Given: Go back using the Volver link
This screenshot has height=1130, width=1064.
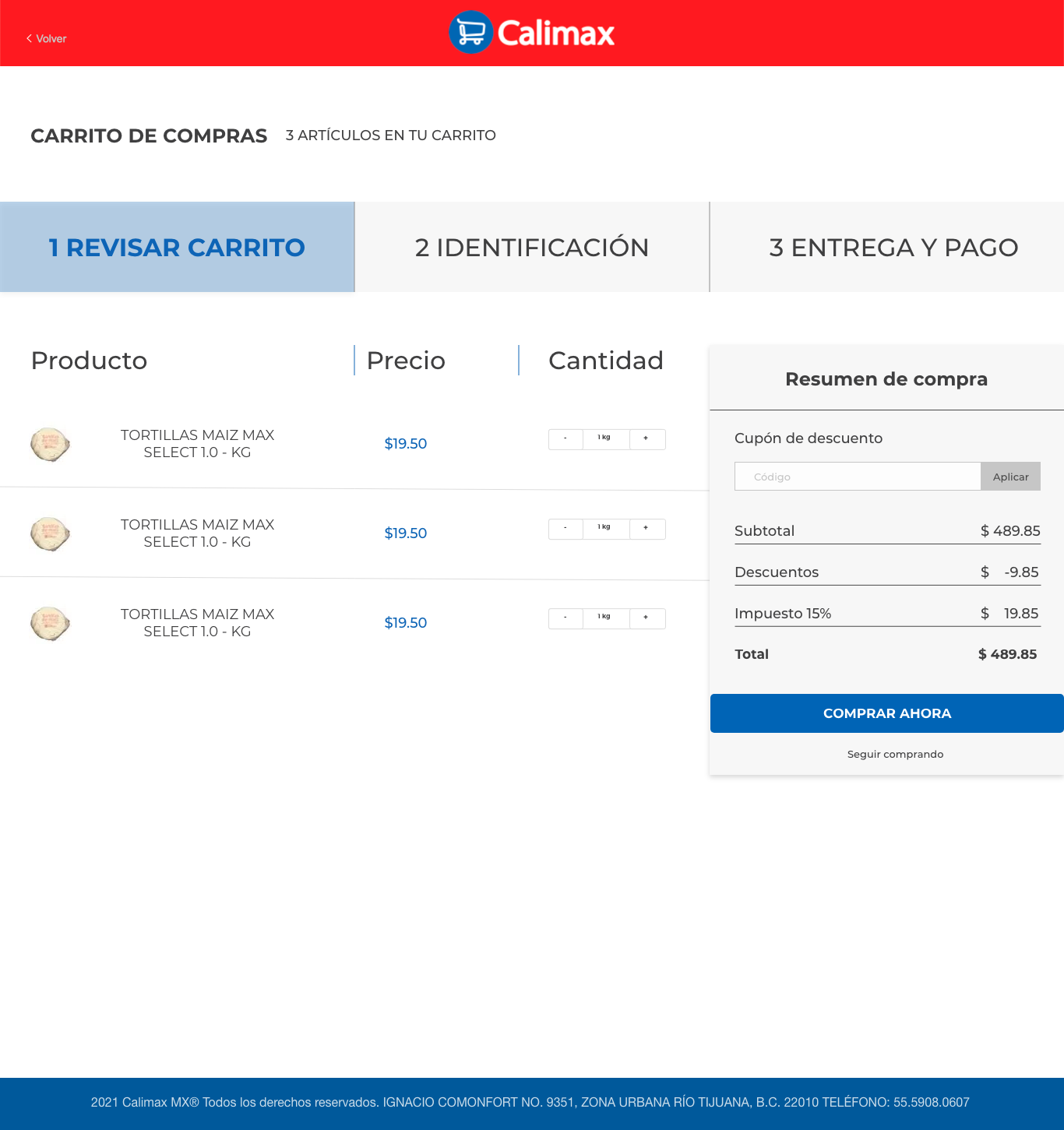Looking at the screenshot, I should point(47,38).
